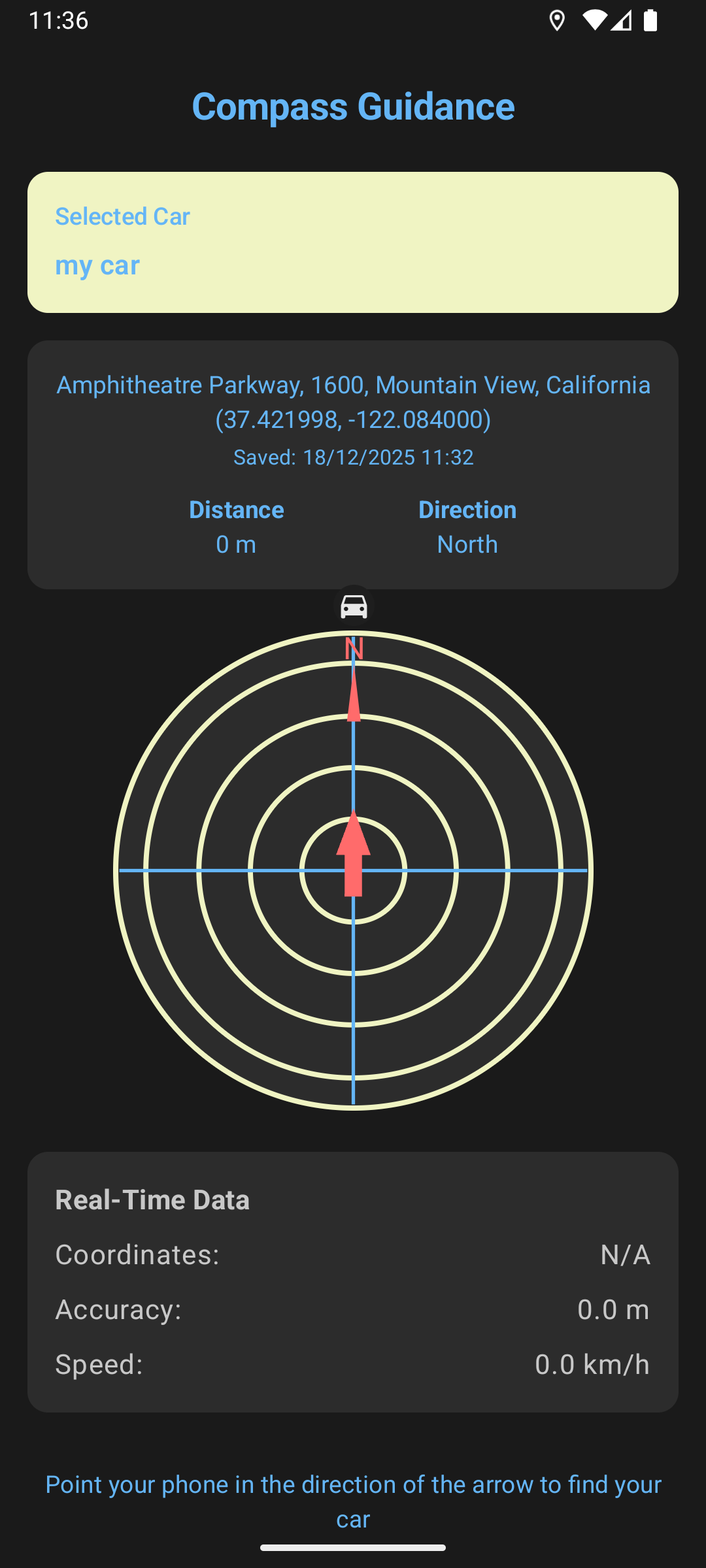Tap the red N label on the compass

click(355, 649)
